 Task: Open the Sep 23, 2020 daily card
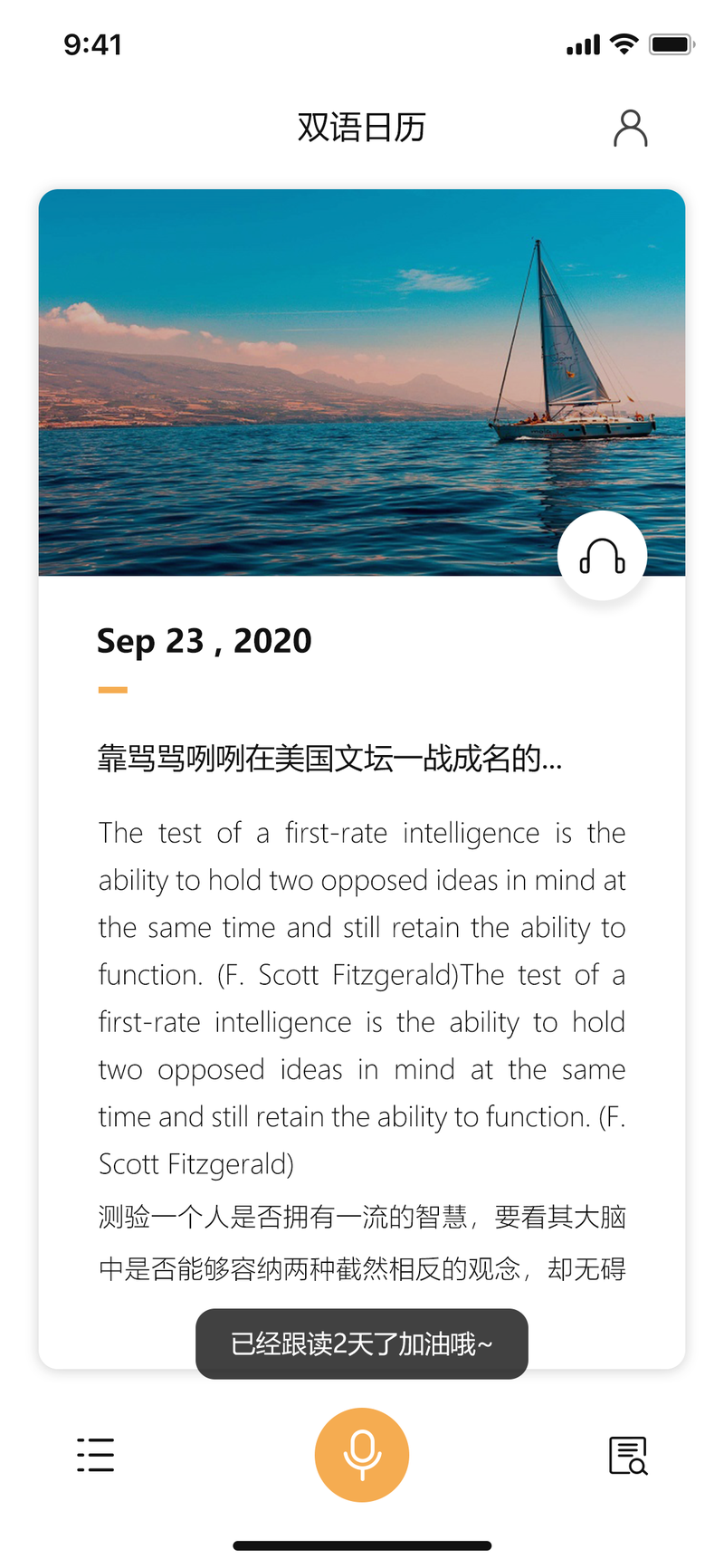(362, 779)
